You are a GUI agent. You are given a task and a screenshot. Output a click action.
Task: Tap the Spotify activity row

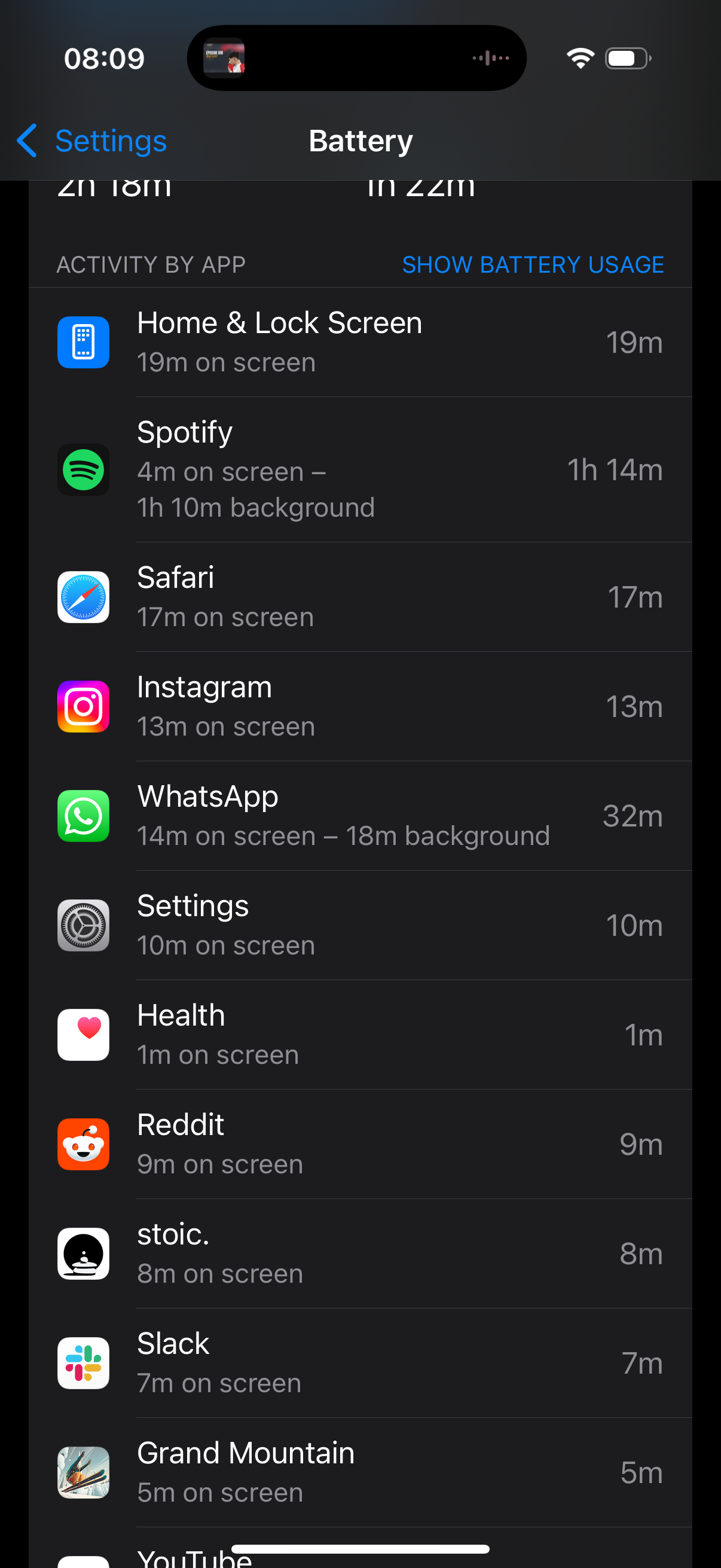coord(360,469)
